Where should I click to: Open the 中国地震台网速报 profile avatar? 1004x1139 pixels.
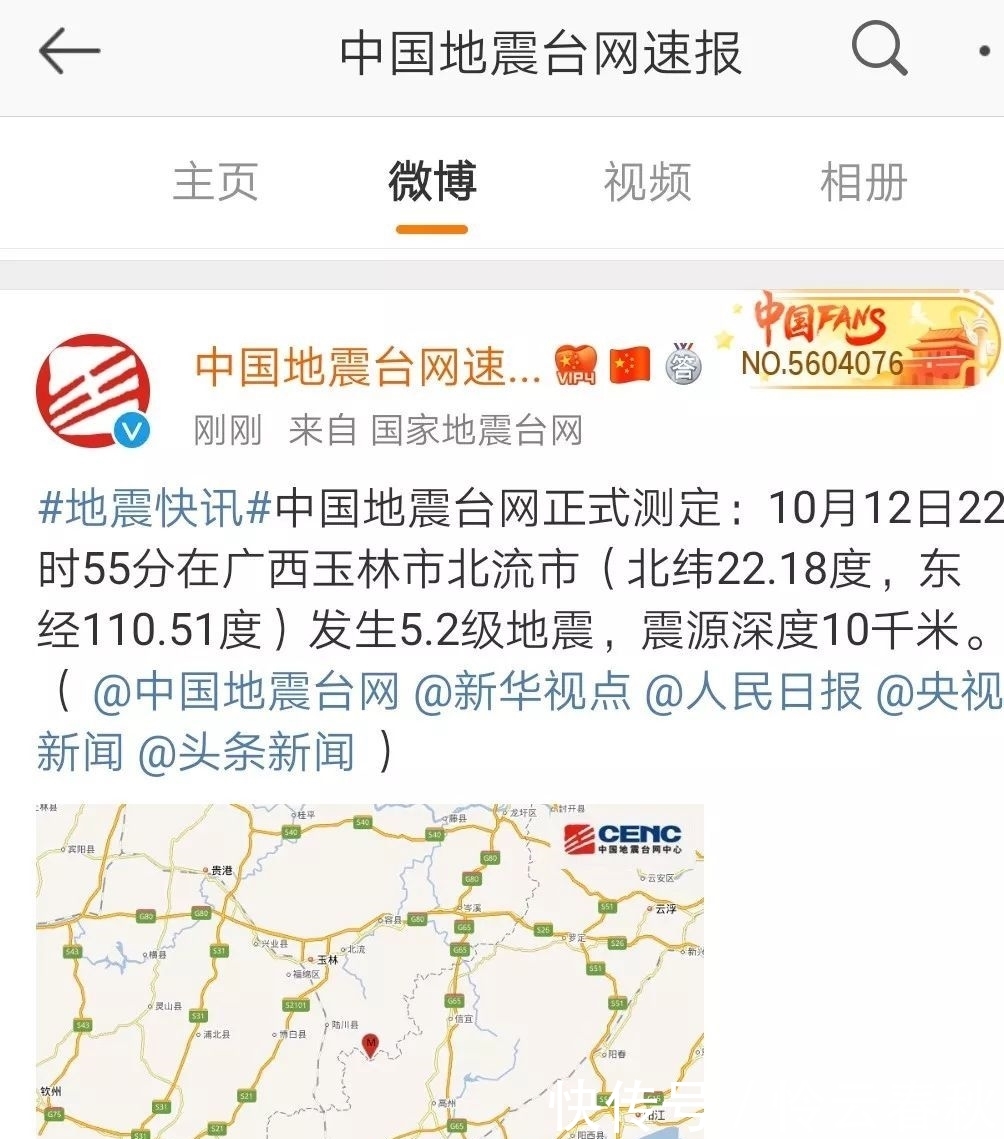(94, 391)
